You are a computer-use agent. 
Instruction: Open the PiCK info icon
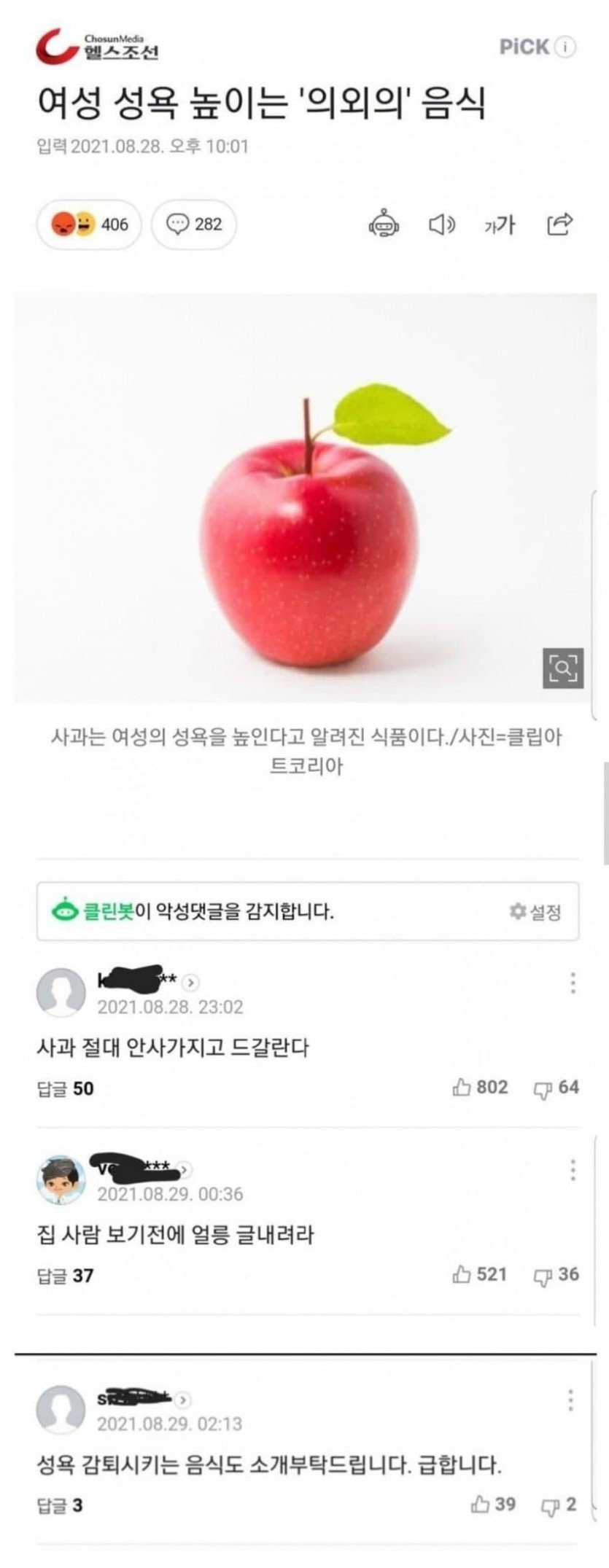click(565, 45)
